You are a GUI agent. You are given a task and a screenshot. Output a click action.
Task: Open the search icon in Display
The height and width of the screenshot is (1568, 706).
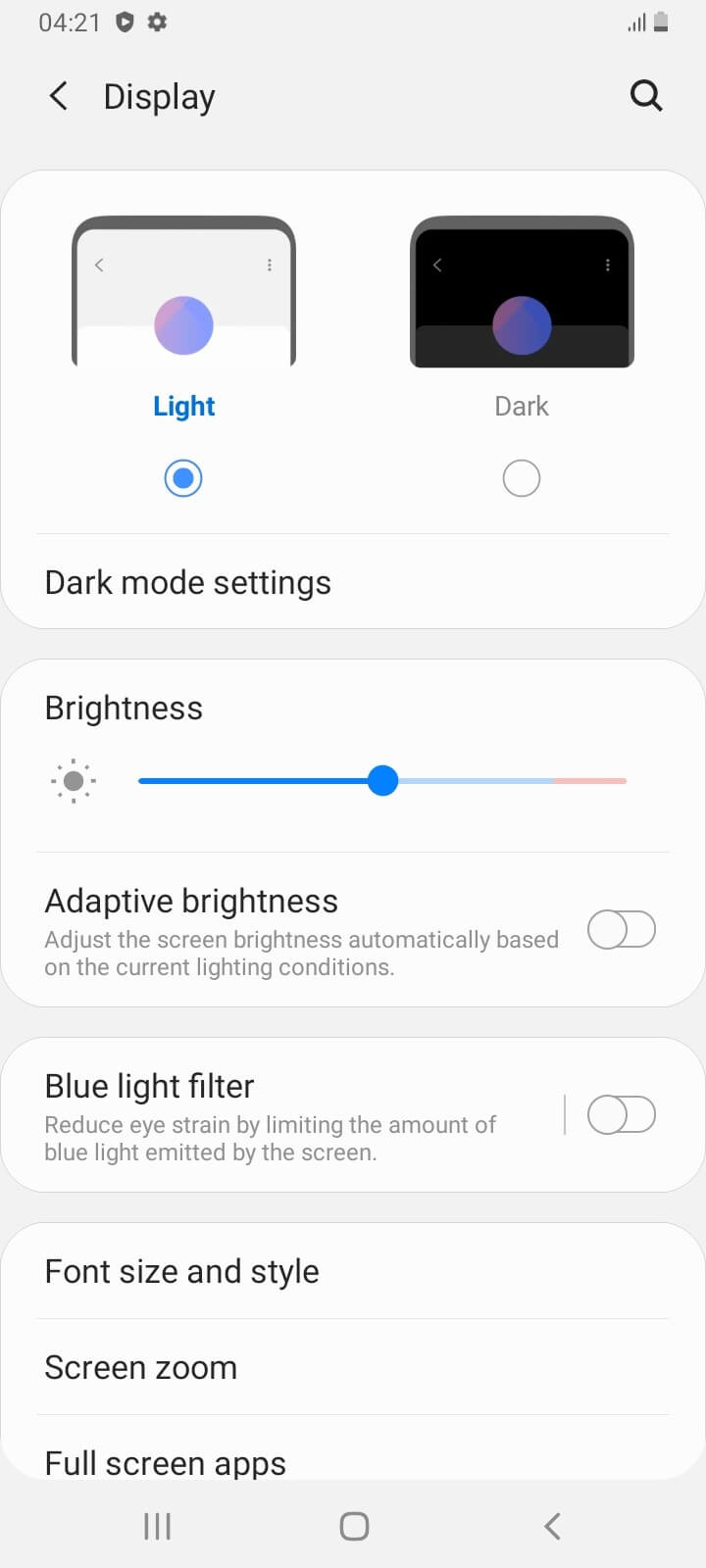click(645, 96)
